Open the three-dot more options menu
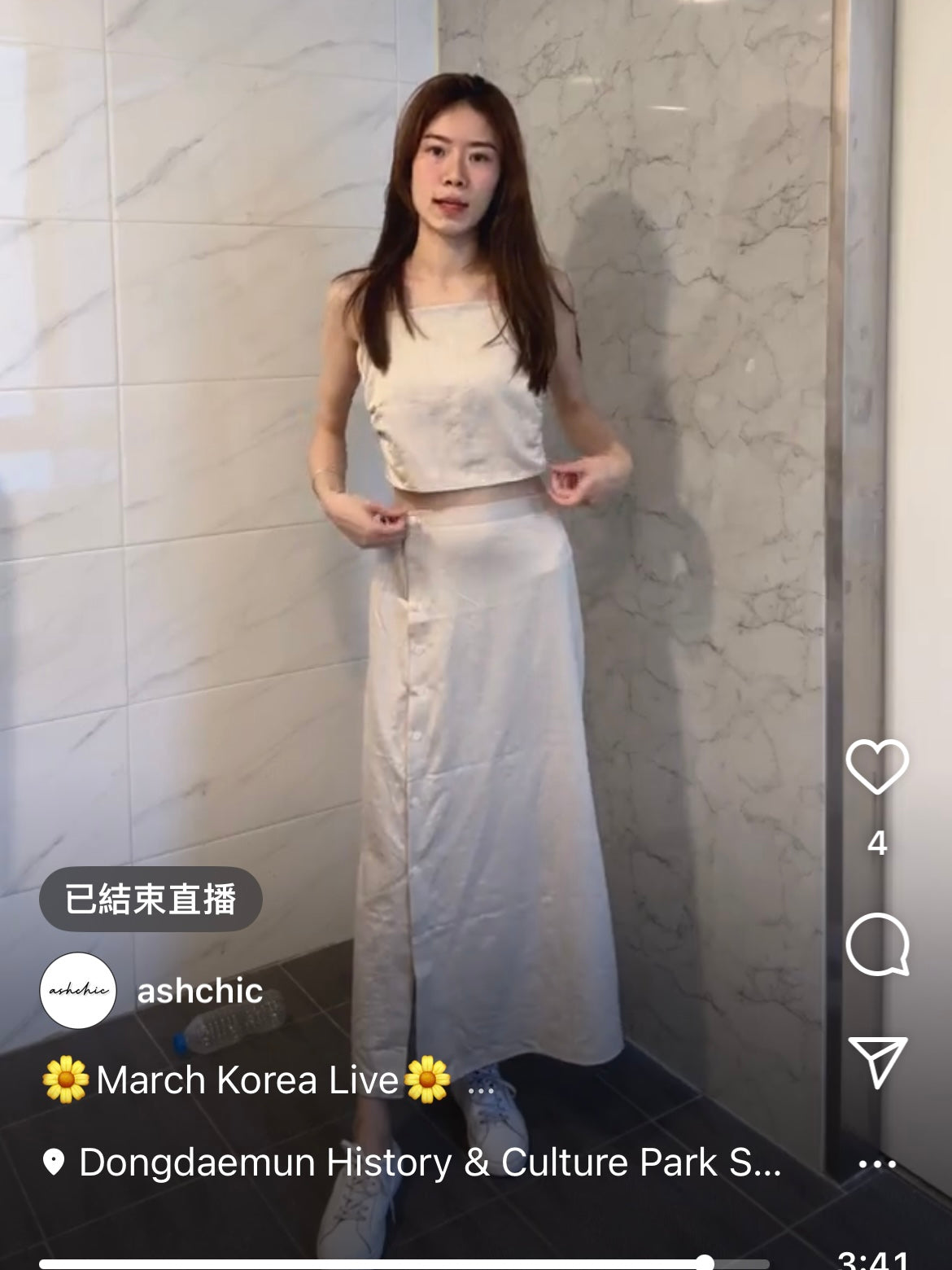The width and height of the screenshot is (952, 1270). [877, 1163]
